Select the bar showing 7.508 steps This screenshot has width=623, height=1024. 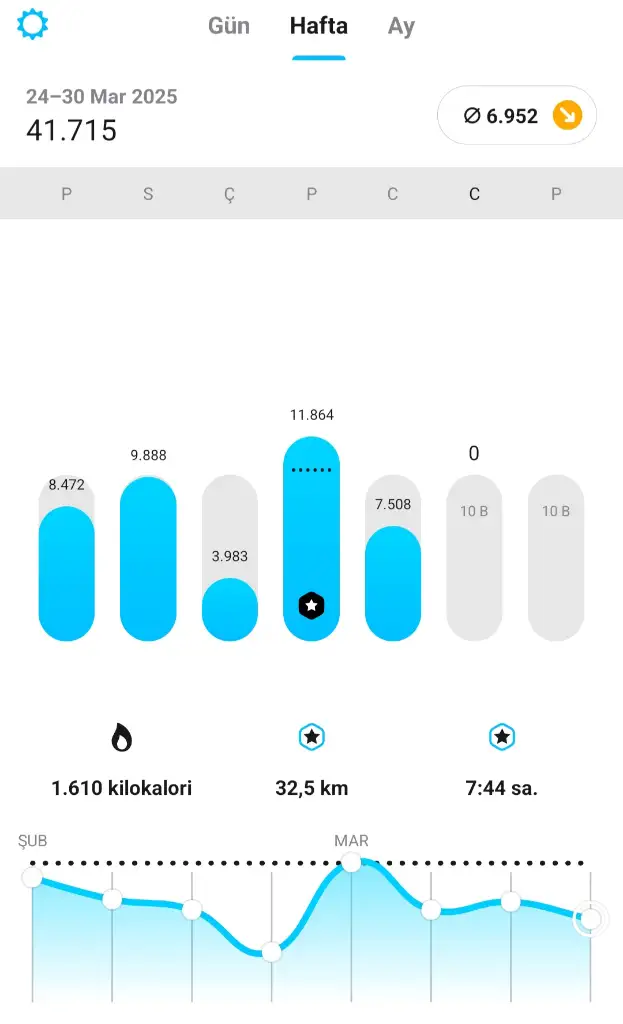(x=393, y=582)
